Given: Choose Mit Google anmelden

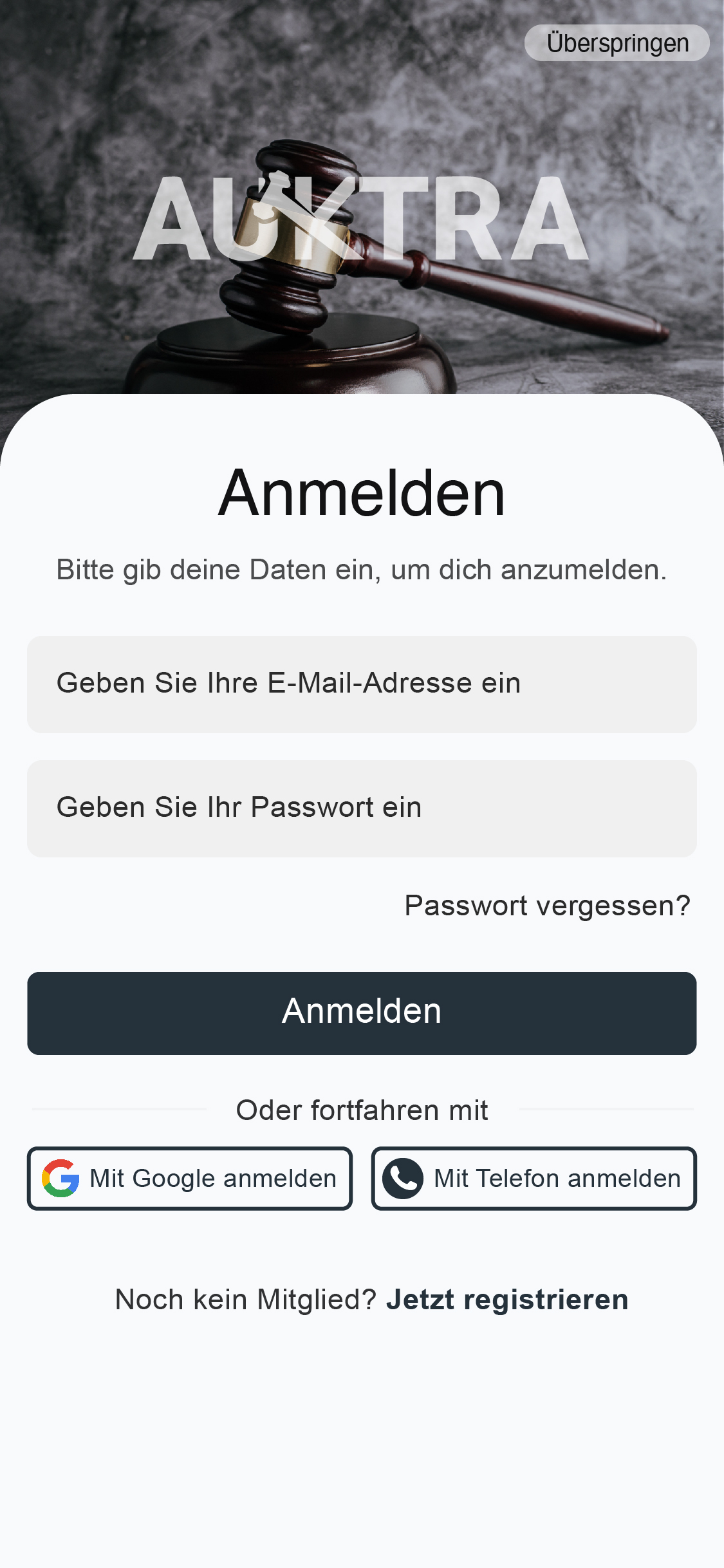Looking at the screenshot, I should pyautogui.click(x=190, y=1179).
